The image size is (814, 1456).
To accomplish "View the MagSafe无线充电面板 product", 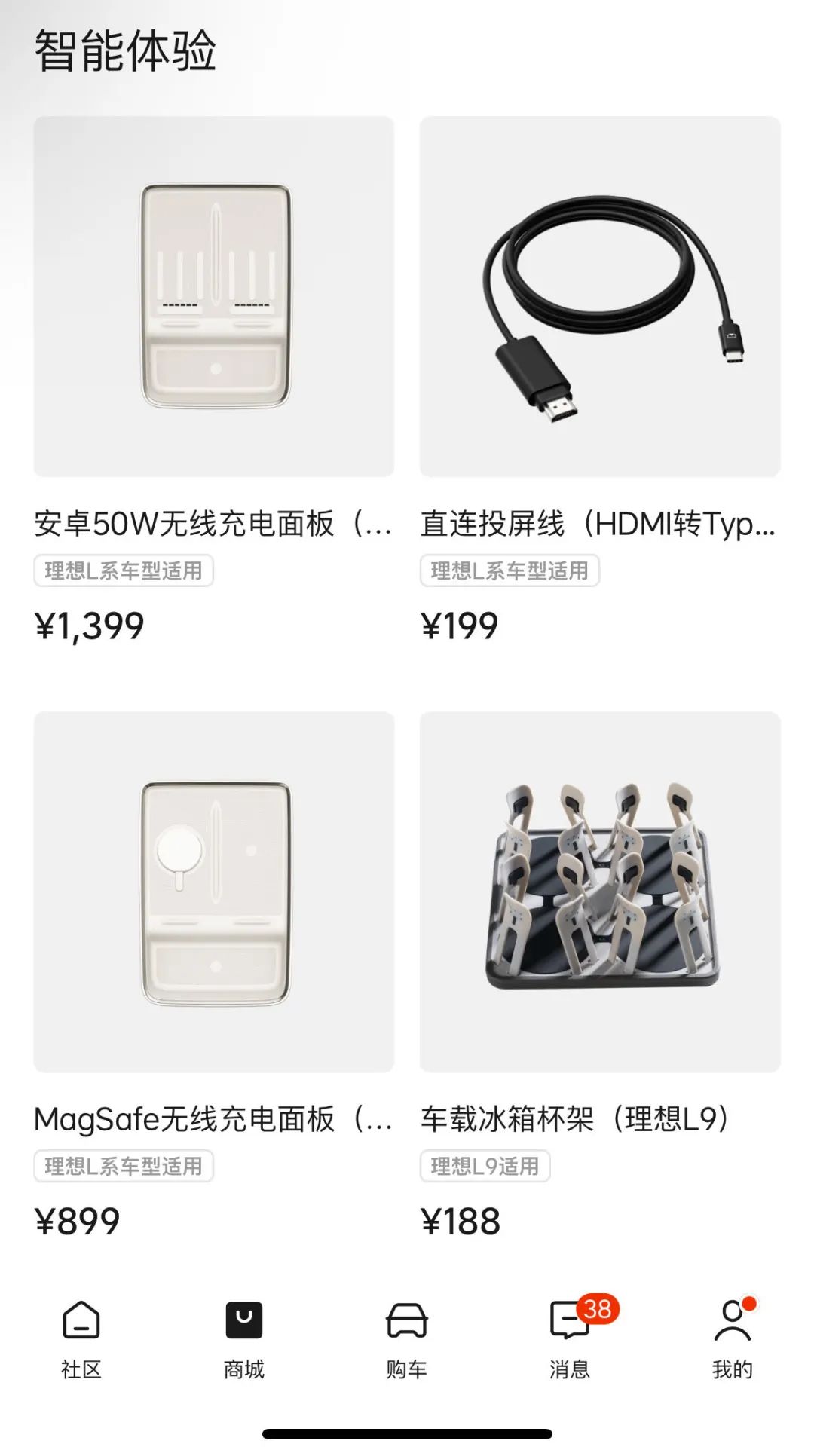I will pos(214,892).
